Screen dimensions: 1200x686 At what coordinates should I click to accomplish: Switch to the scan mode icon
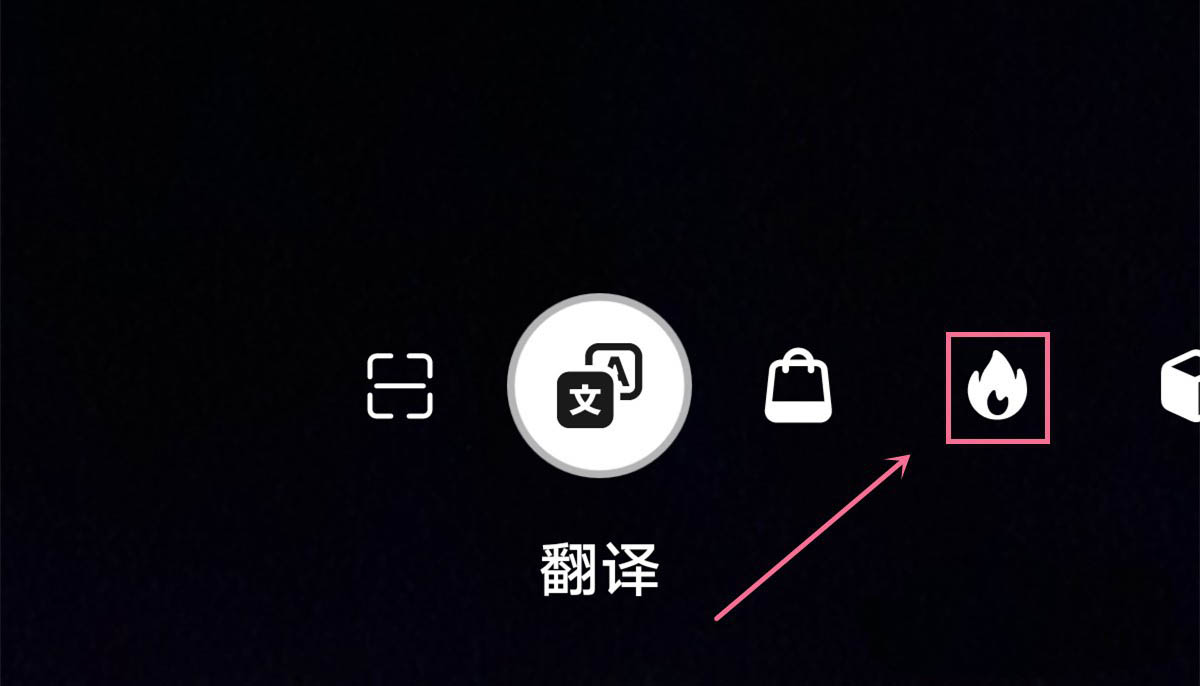(399, 385)
